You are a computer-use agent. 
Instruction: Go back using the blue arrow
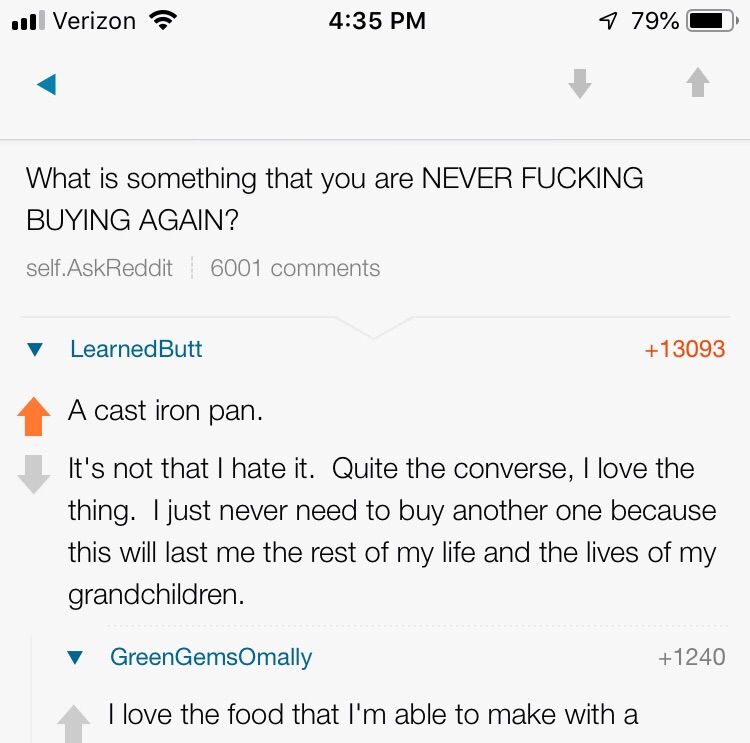pos(46,85)
